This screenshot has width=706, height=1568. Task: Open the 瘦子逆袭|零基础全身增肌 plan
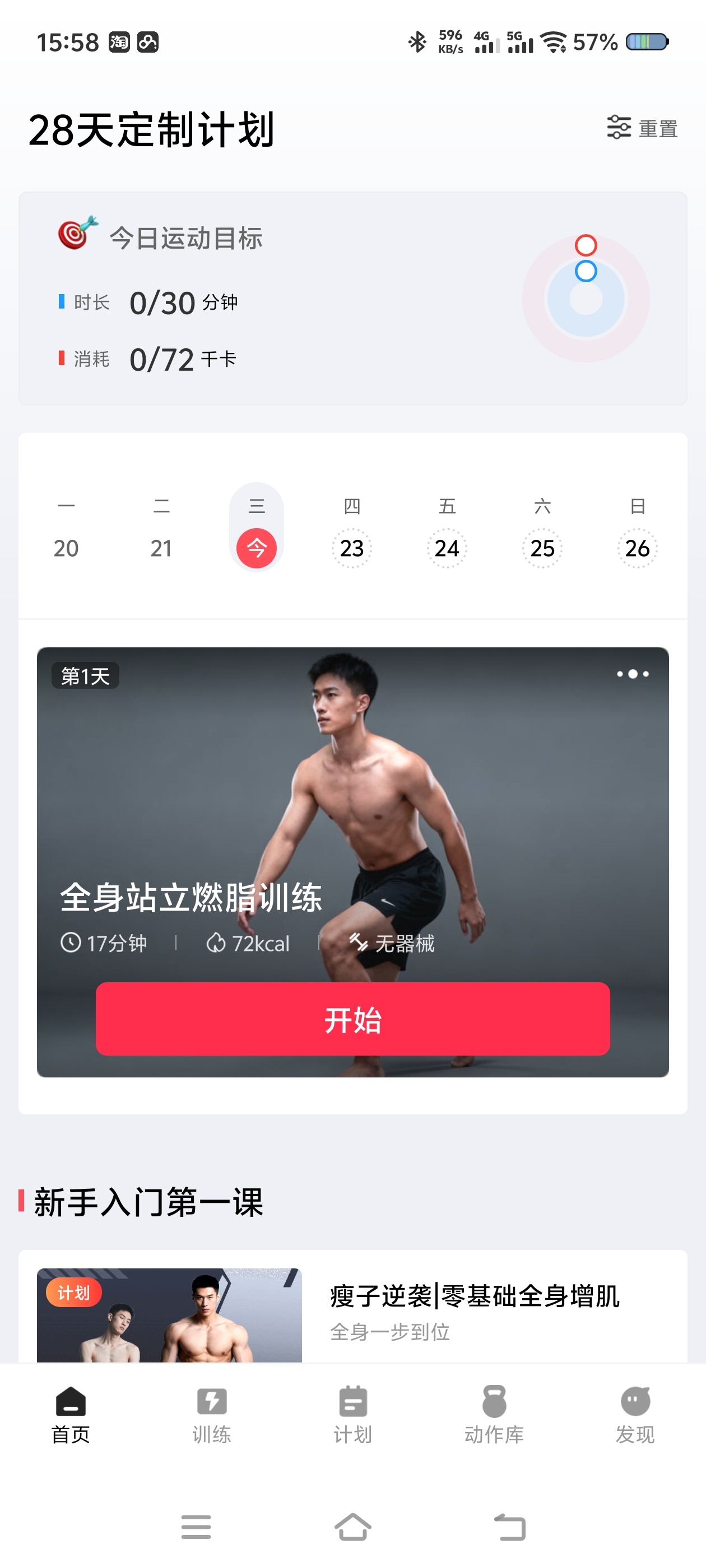tap(352, 1307)
